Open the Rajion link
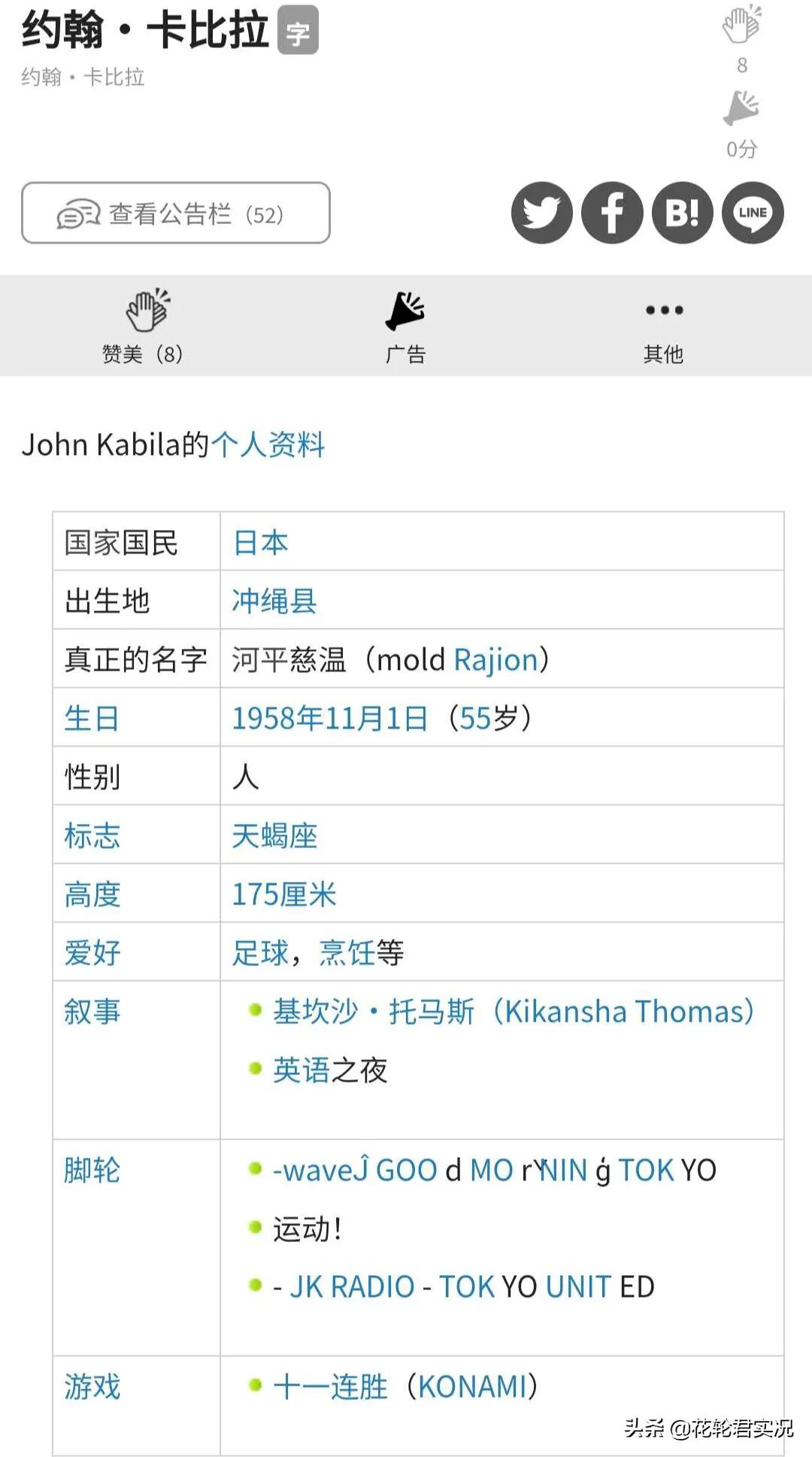 (x=495, y=659)
